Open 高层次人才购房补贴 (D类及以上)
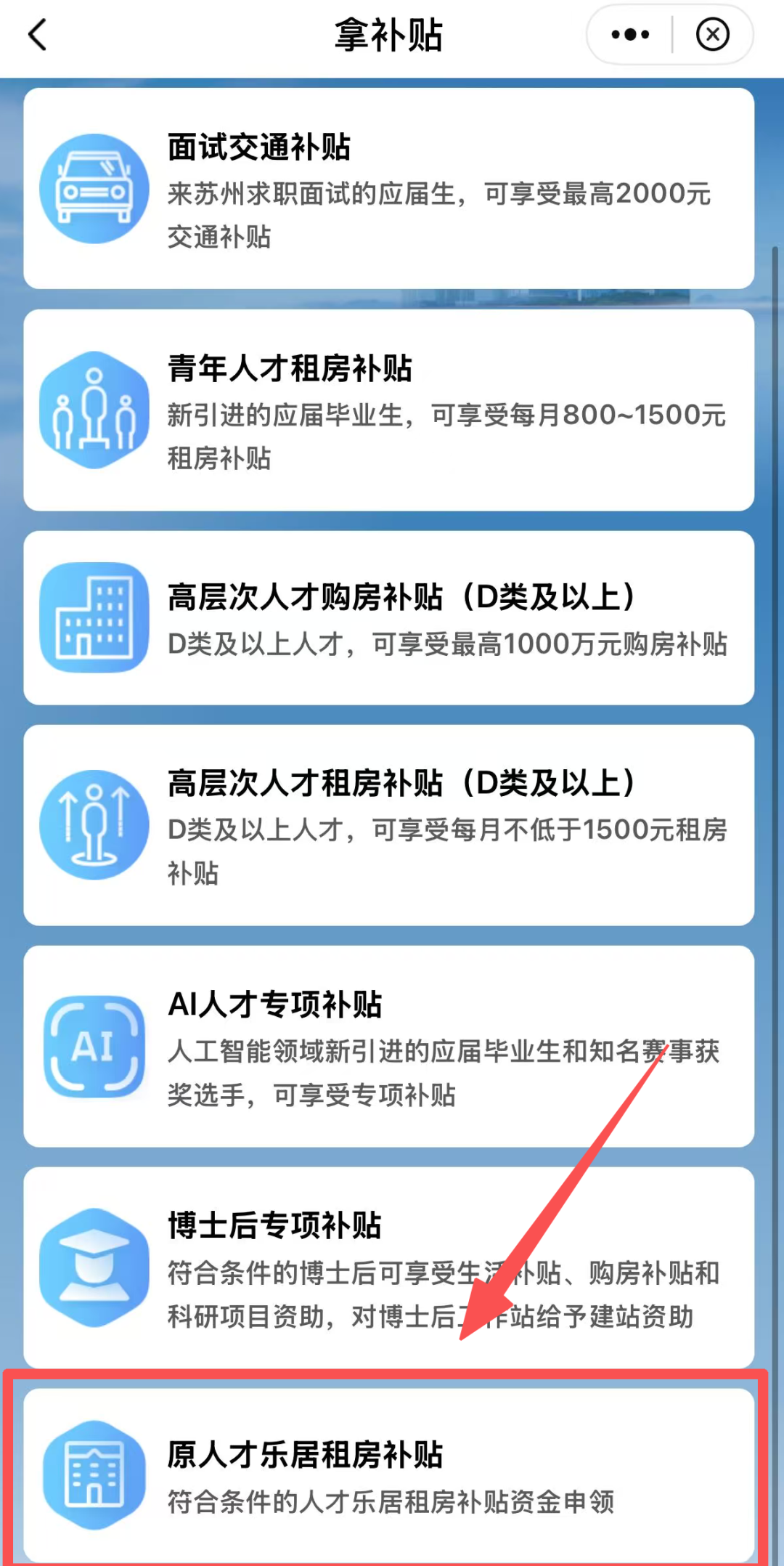Image resolution: width=784 pixels, height=1566 pixels. (388, 618)
